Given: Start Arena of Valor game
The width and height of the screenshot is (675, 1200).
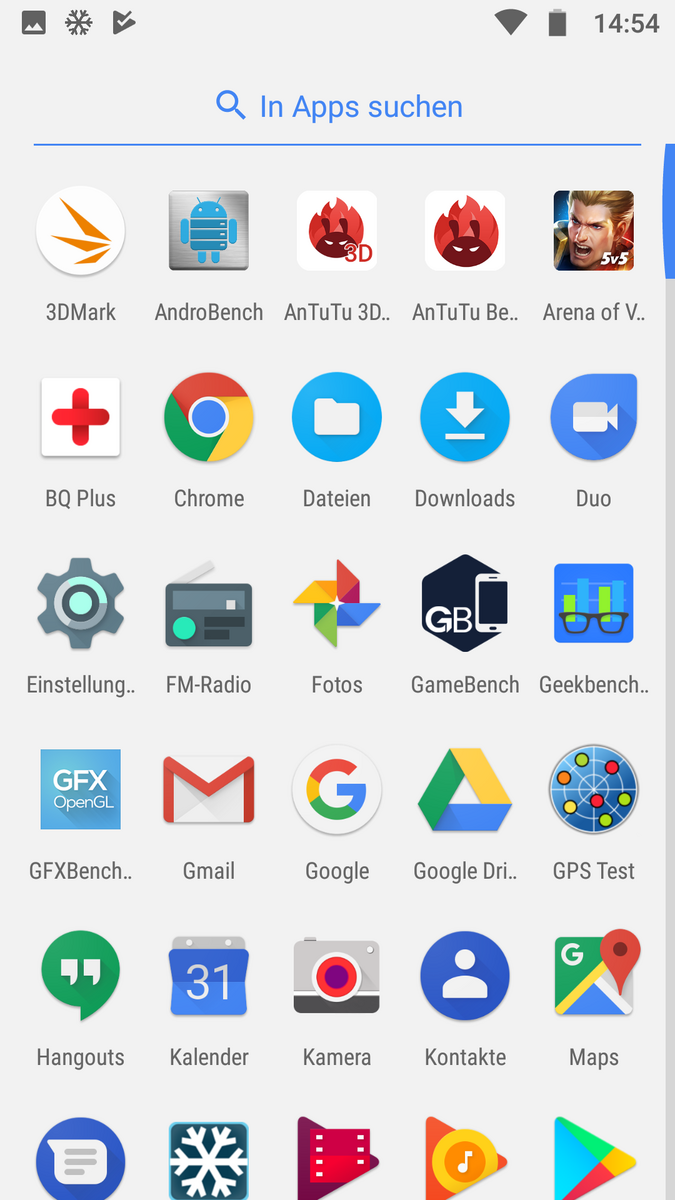Looking at the screenshot, I should click(x=593, y=231).
